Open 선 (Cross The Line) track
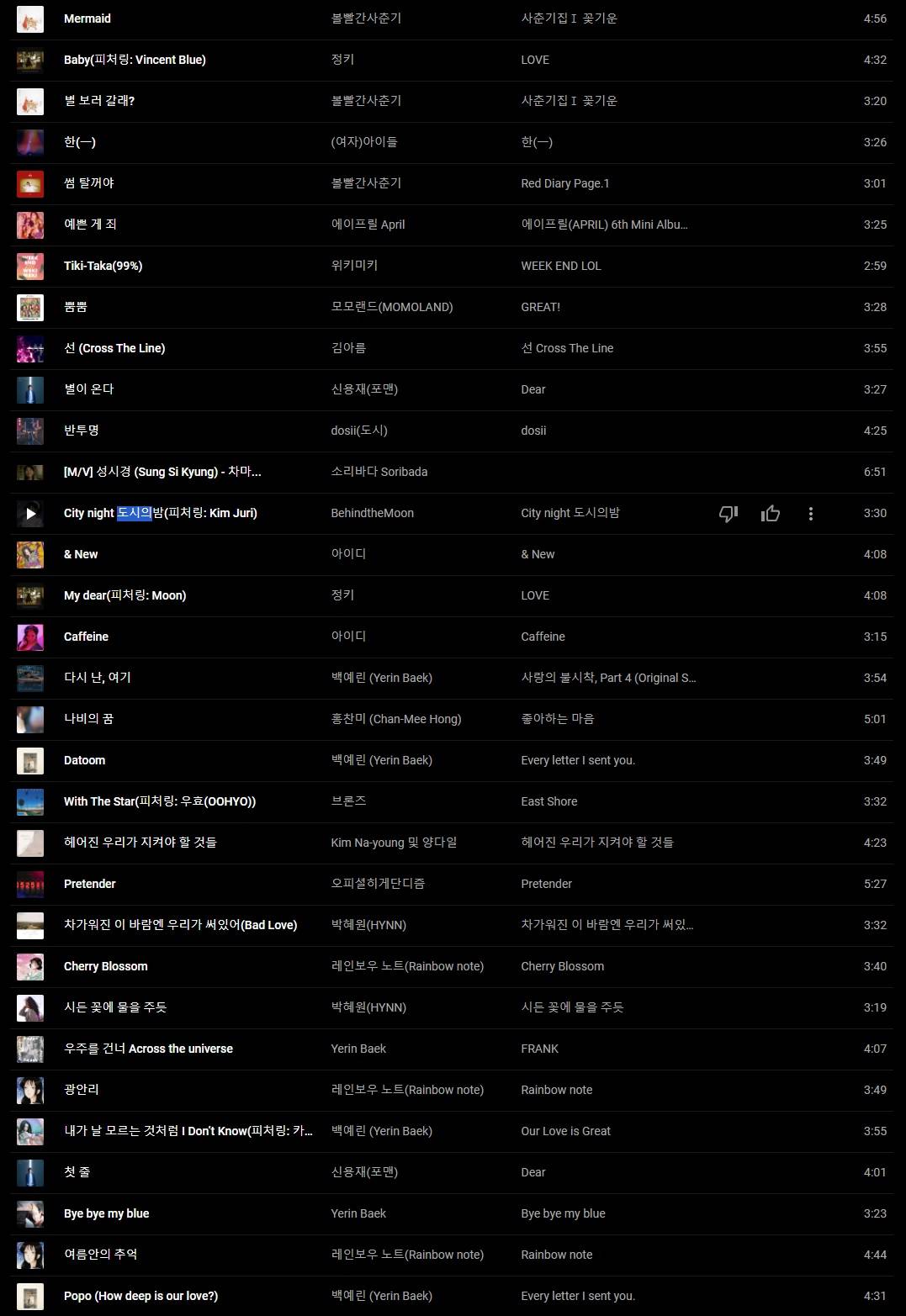 [x=114, y=348]
